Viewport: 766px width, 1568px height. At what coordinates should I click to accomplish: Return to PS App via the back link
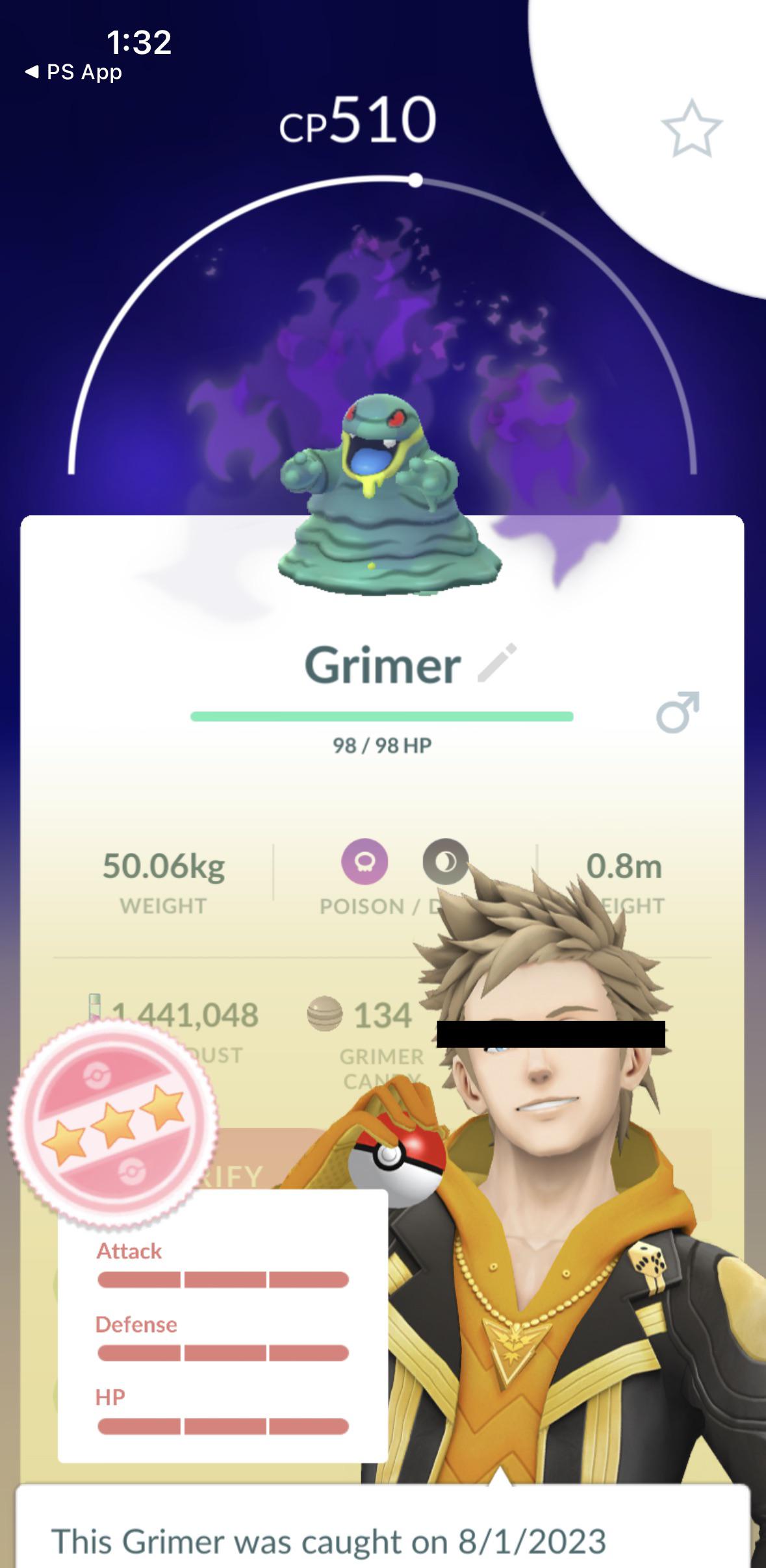coord(73,72)
